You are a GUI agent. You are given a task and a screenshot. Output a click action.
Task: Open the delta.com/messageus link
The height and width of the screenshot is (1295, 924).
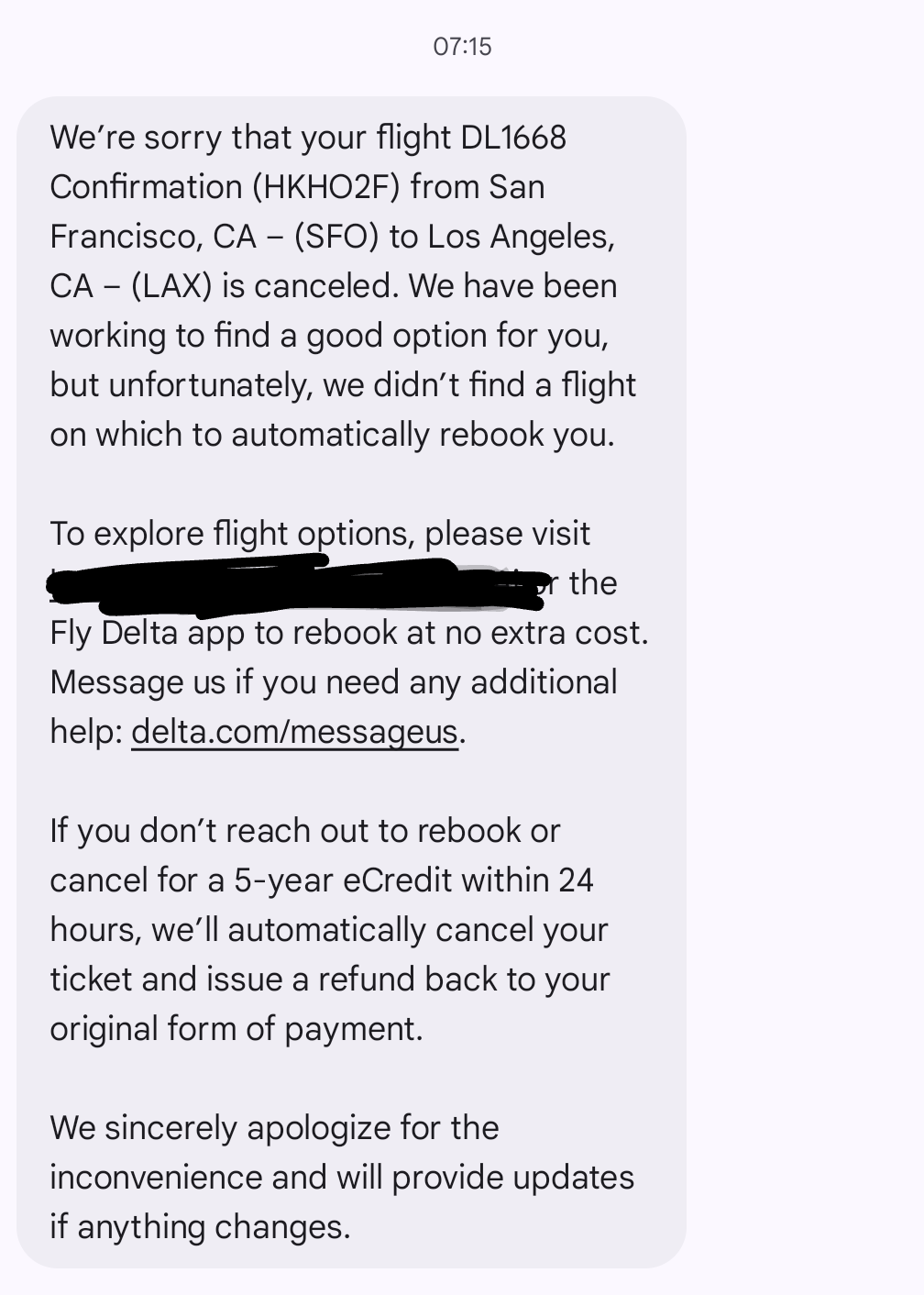[294, 732]
